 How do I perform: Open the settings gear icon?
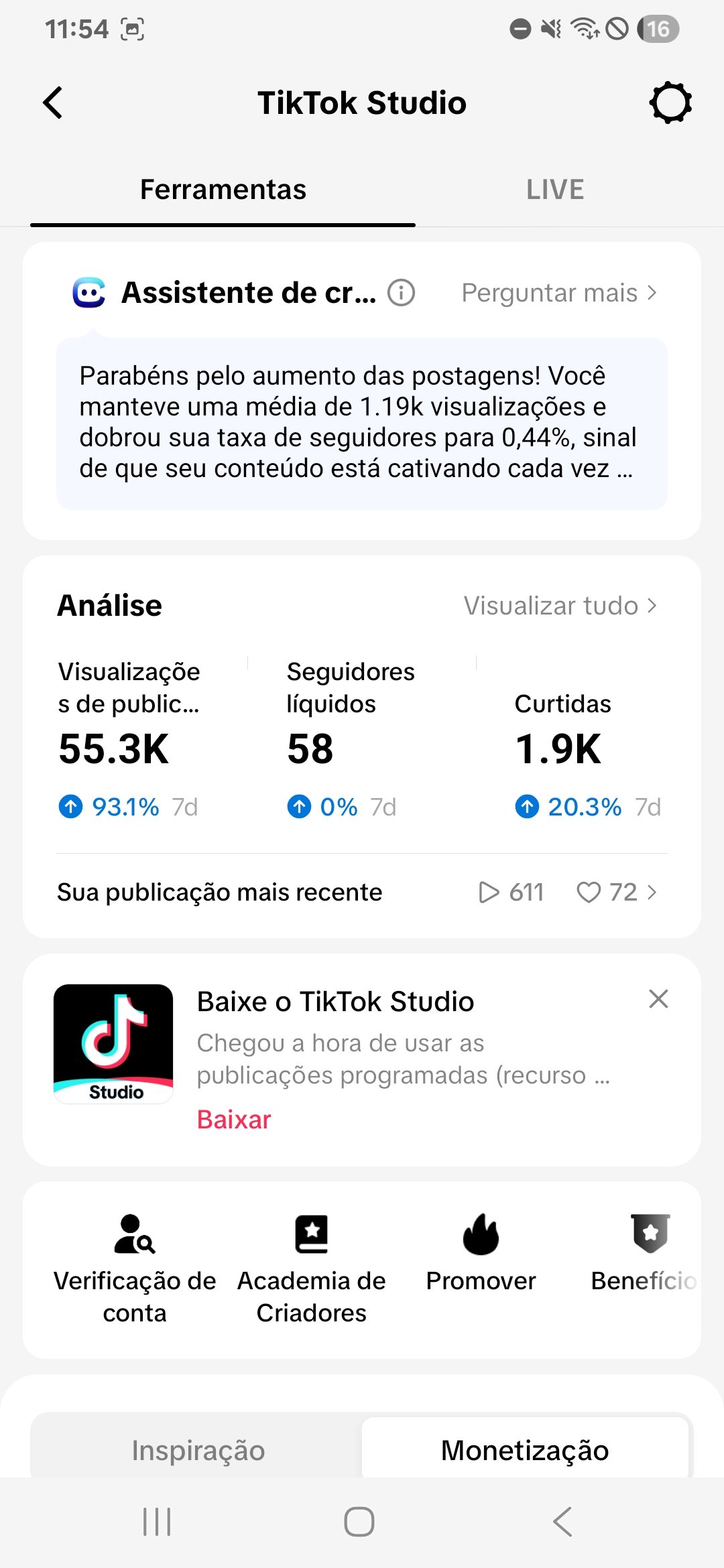670,103
